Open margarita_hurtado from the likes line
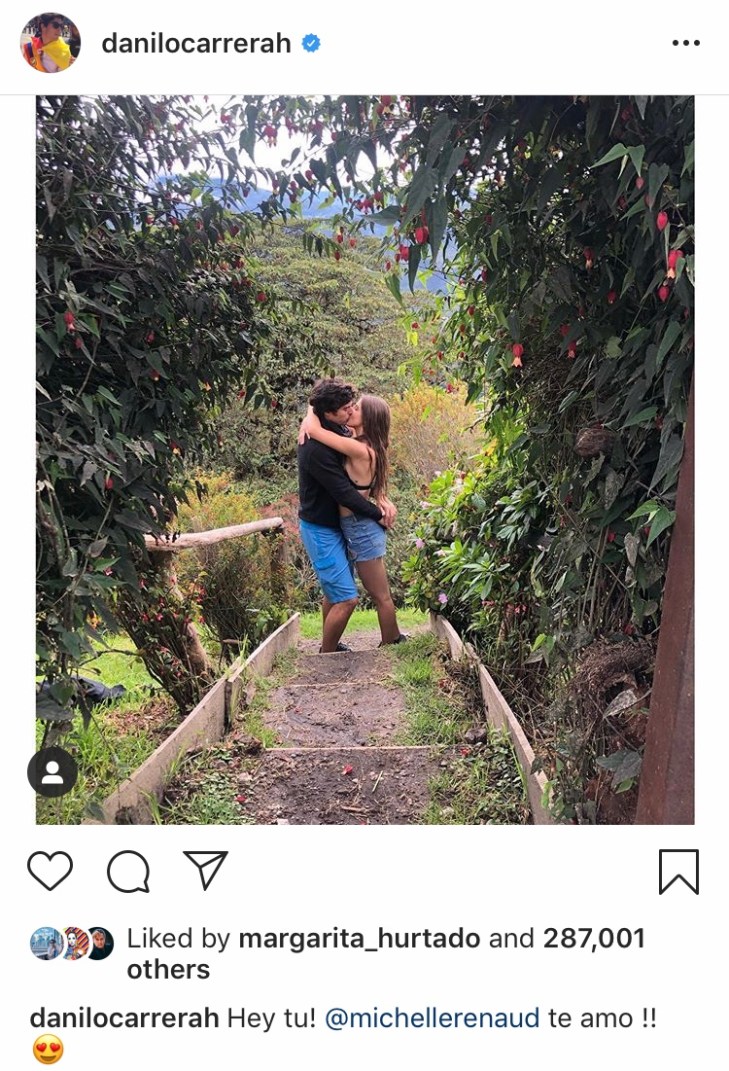 [x=360, y=939]
